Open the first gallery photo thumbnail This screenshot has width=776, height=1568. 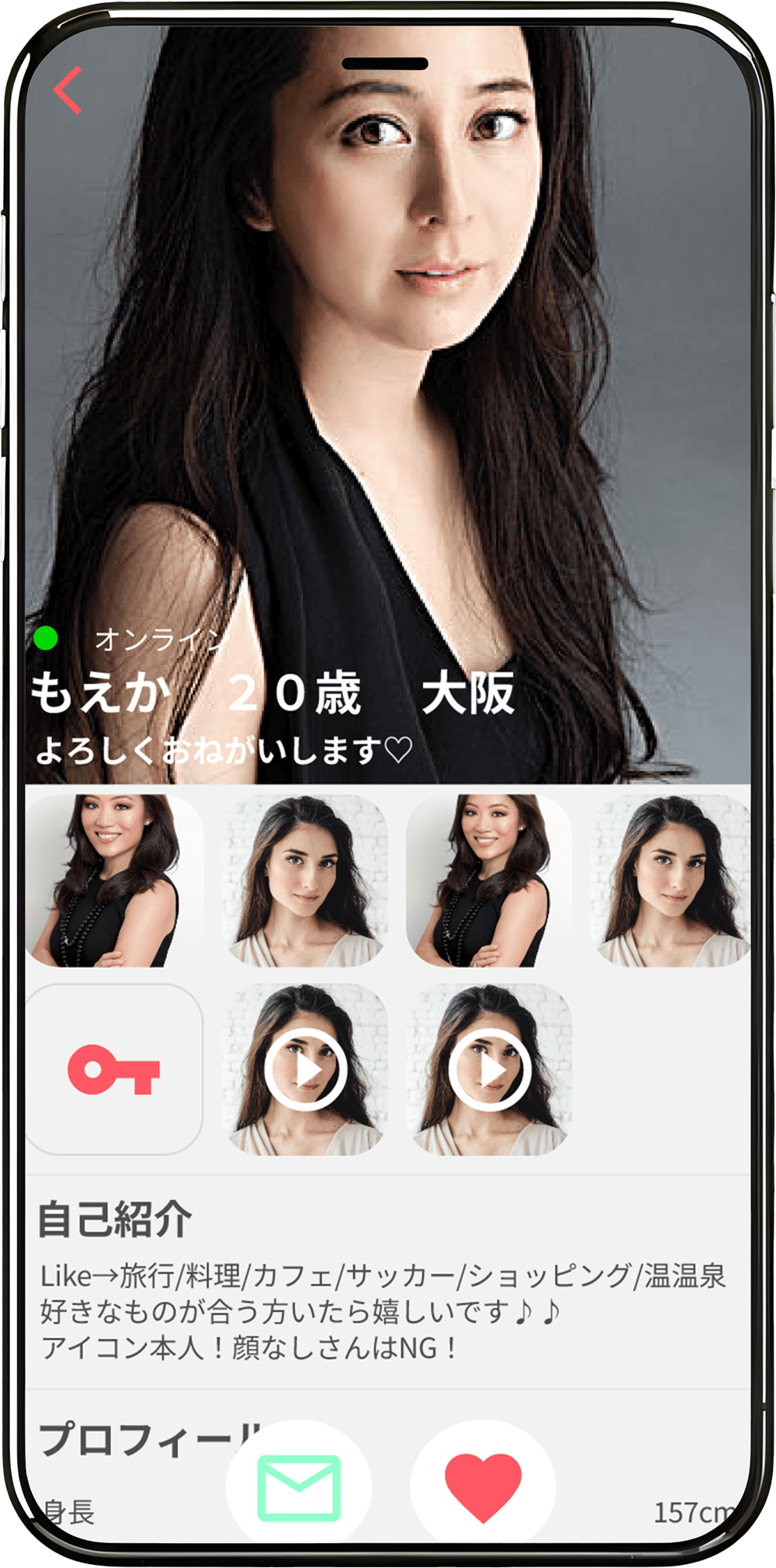tap(114, 880)
